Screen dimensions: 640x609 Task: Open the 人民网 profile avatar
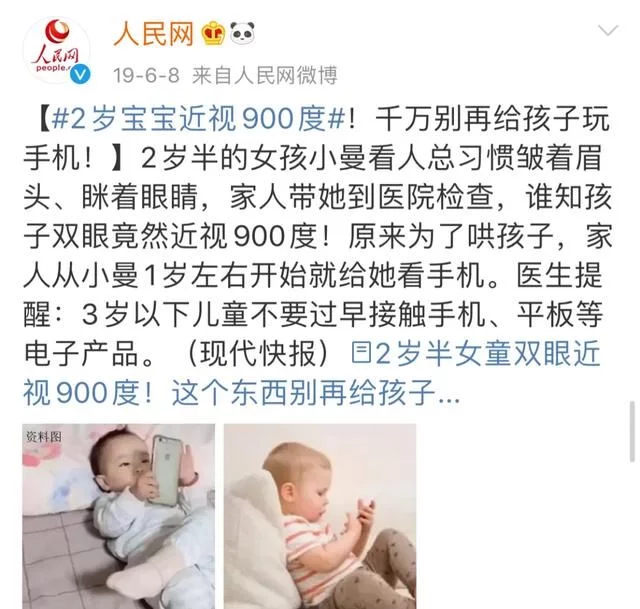coord(57,51)
